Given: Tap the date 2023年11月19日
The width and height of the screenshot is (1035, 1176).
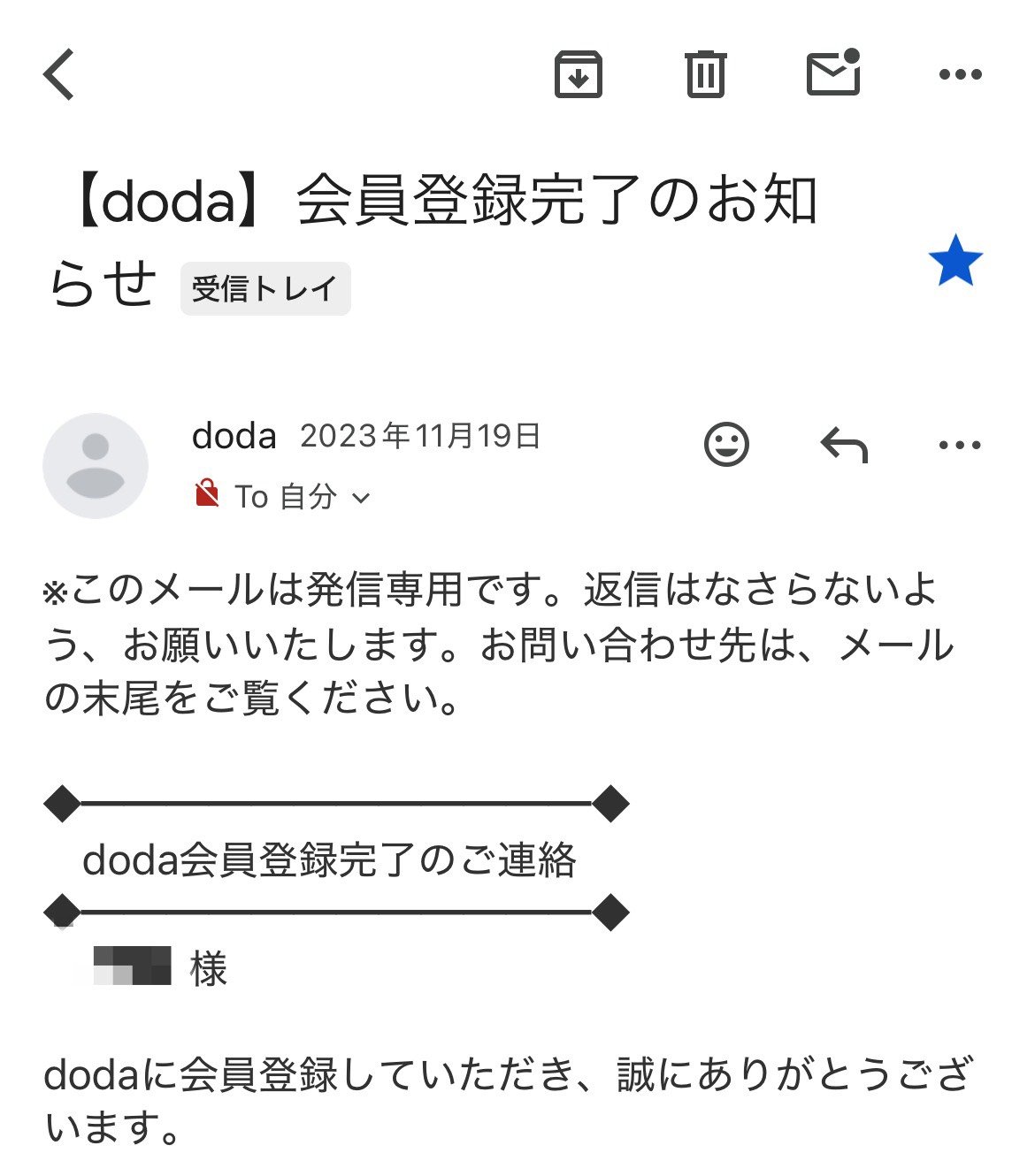Looking at the screenshot, I should [422, 435].
